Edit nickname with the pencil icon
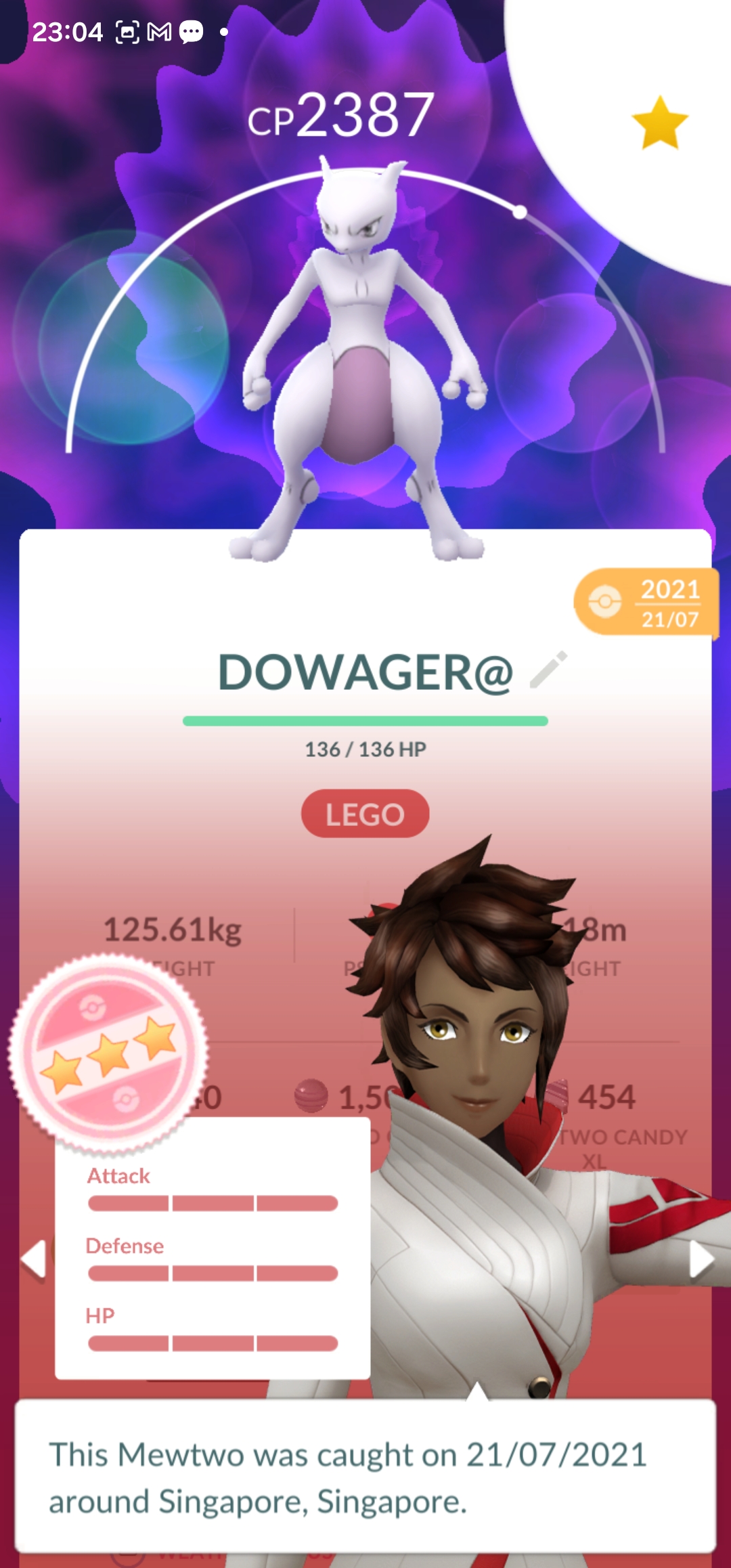The image size is (731, 1568). 548,670
